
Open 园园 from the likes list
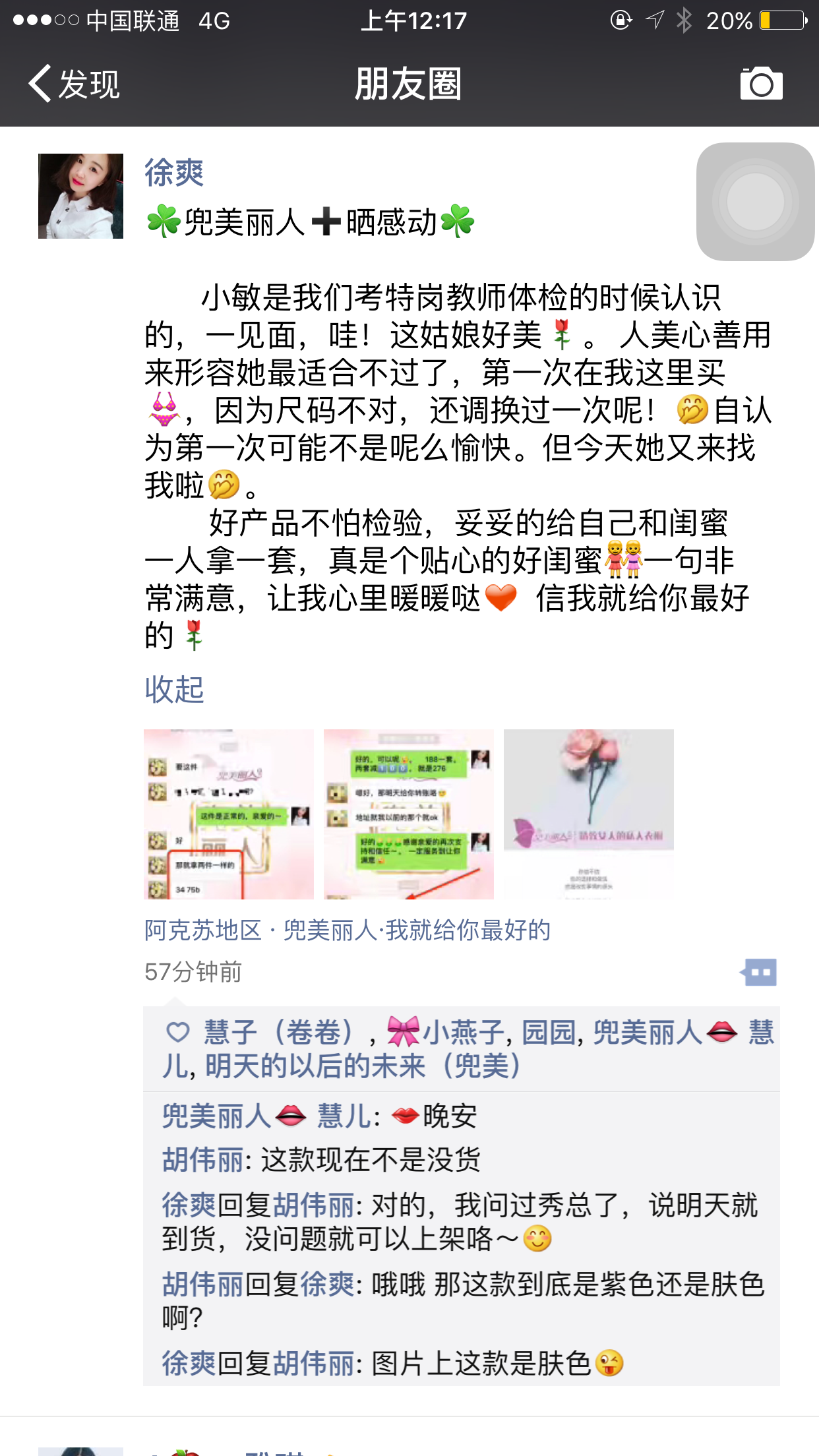[549, 1032]
